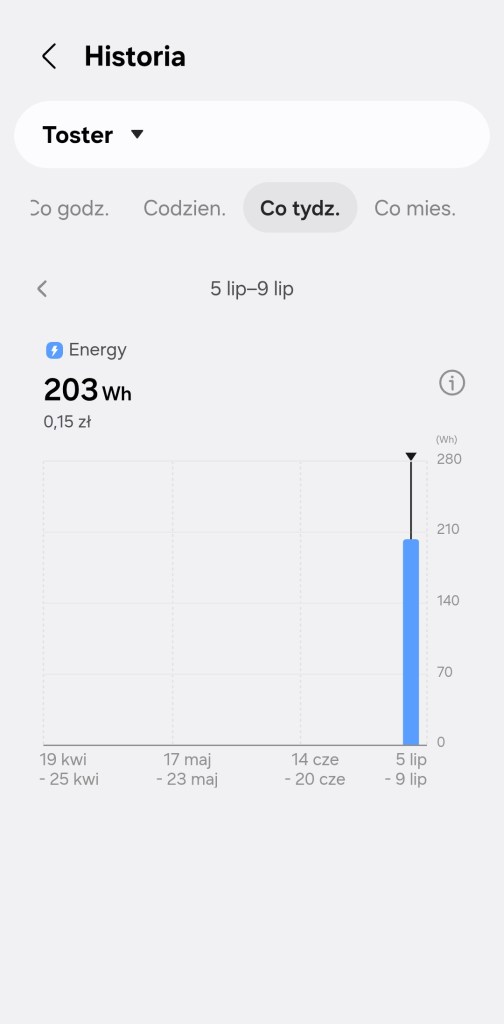
Task: Open the energy info icon
Action: pyautogui.click(x=452, y=383)
